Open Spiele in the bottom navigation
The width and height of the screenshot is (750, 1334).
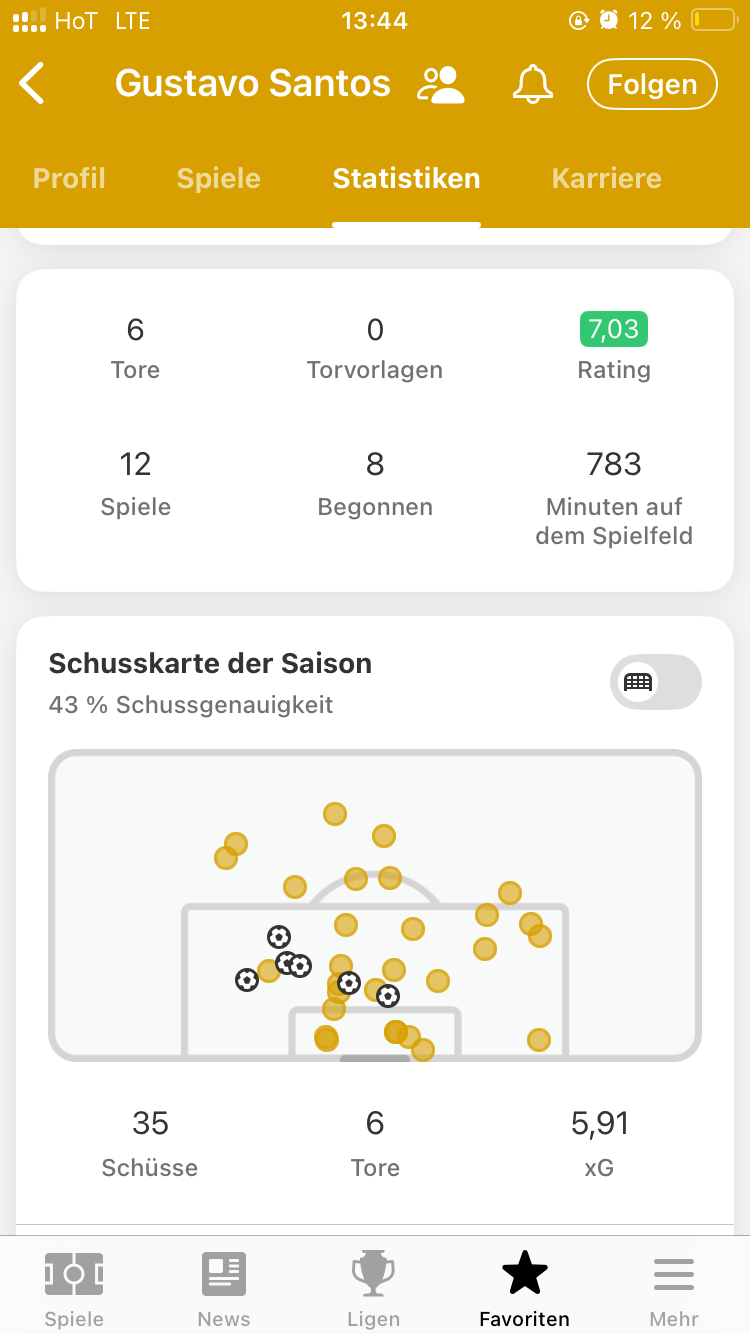pos(74,1289)
